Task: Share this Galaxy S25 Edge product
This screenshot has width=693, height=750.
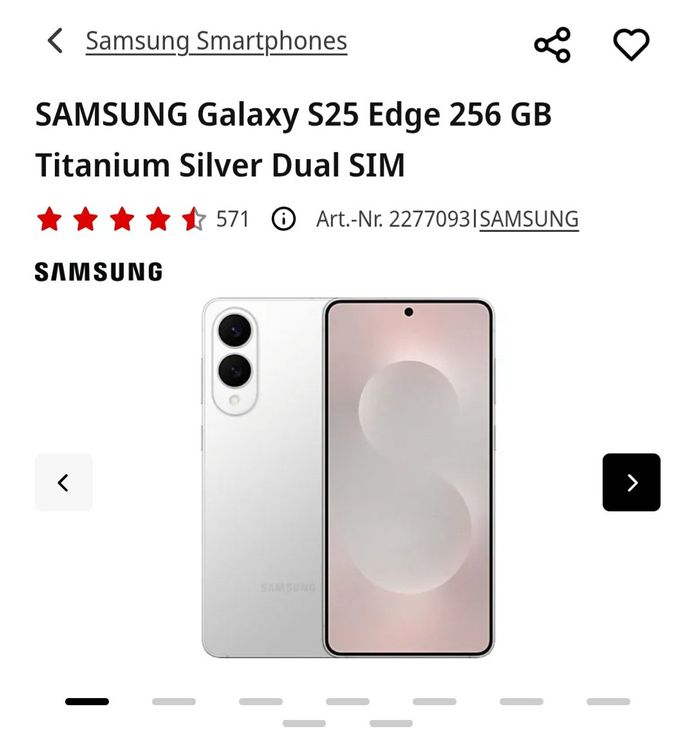Action: point(552,45)
